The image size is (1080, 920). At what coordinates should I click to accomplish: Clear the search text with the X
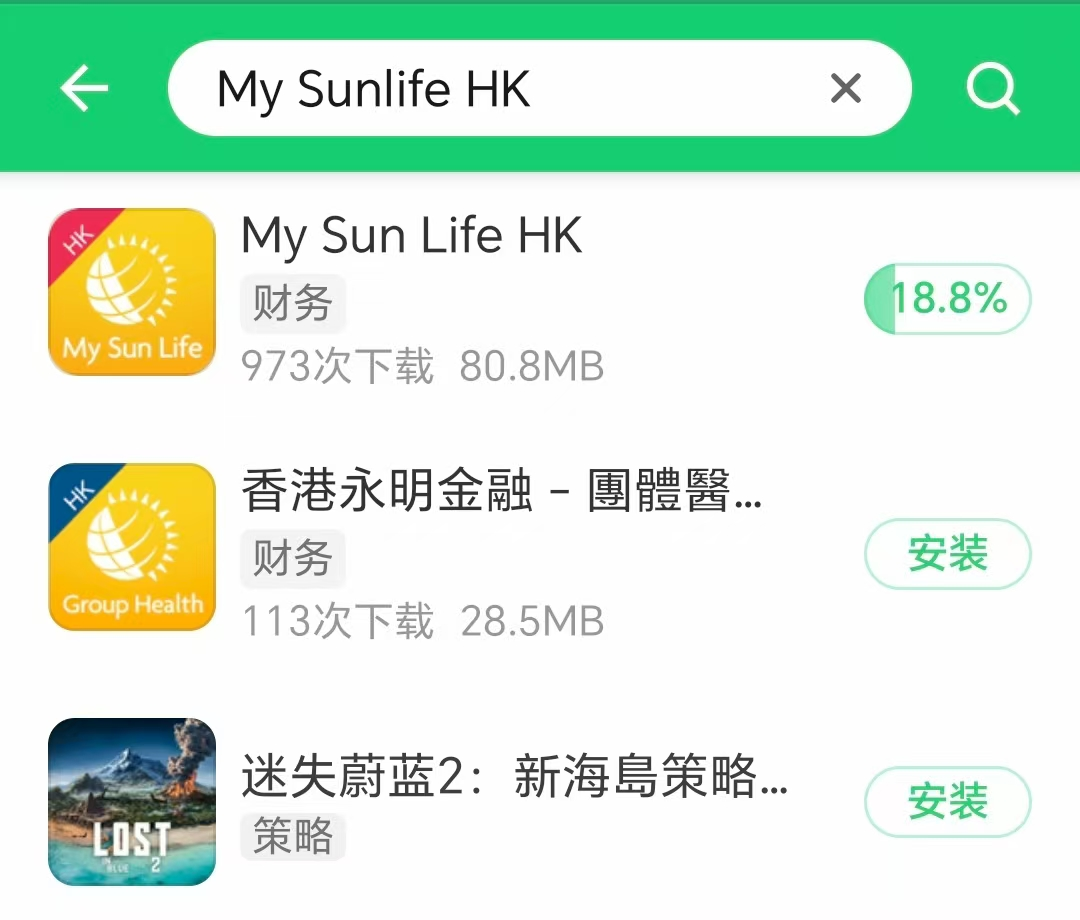(x=845, y=90)
